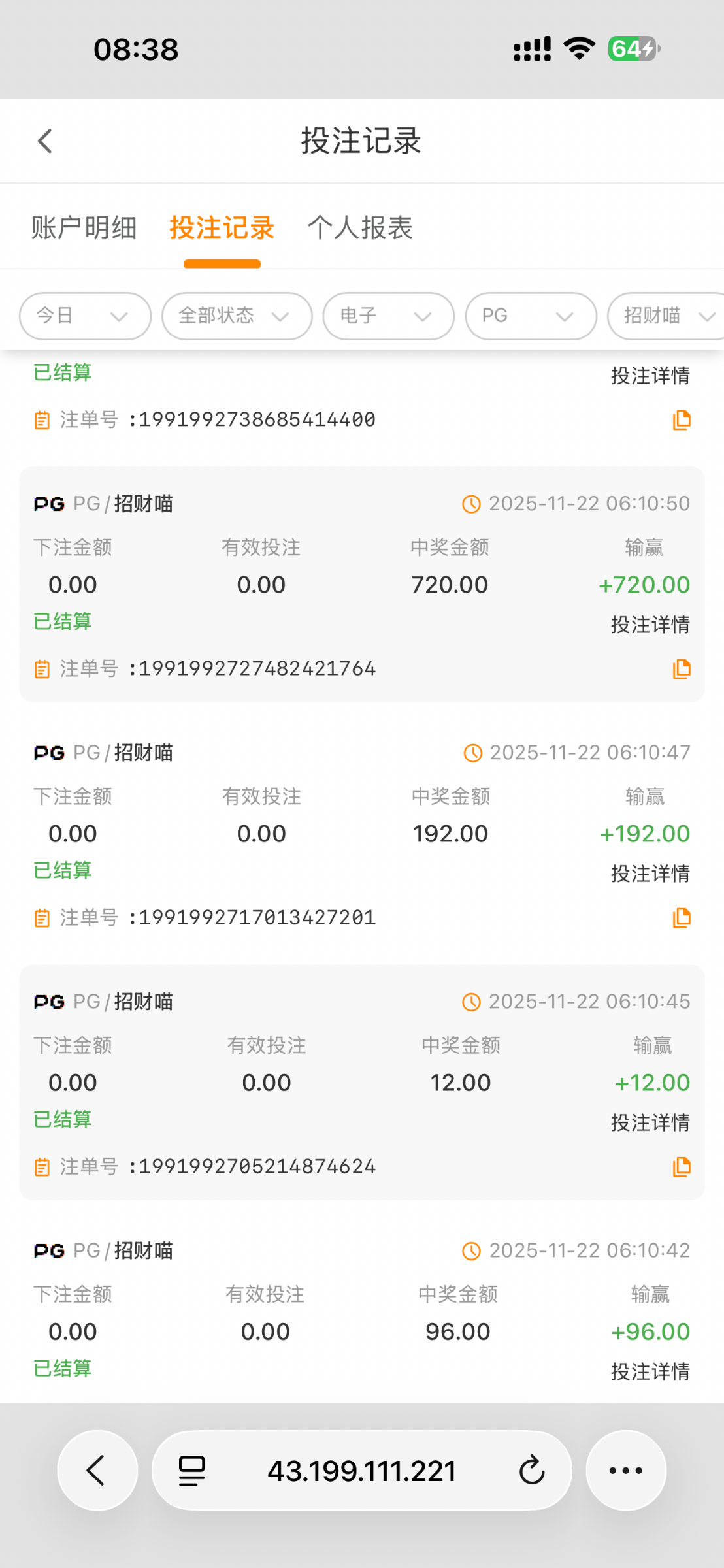Open the 全部状态 status dropdown

click(237, 316)
